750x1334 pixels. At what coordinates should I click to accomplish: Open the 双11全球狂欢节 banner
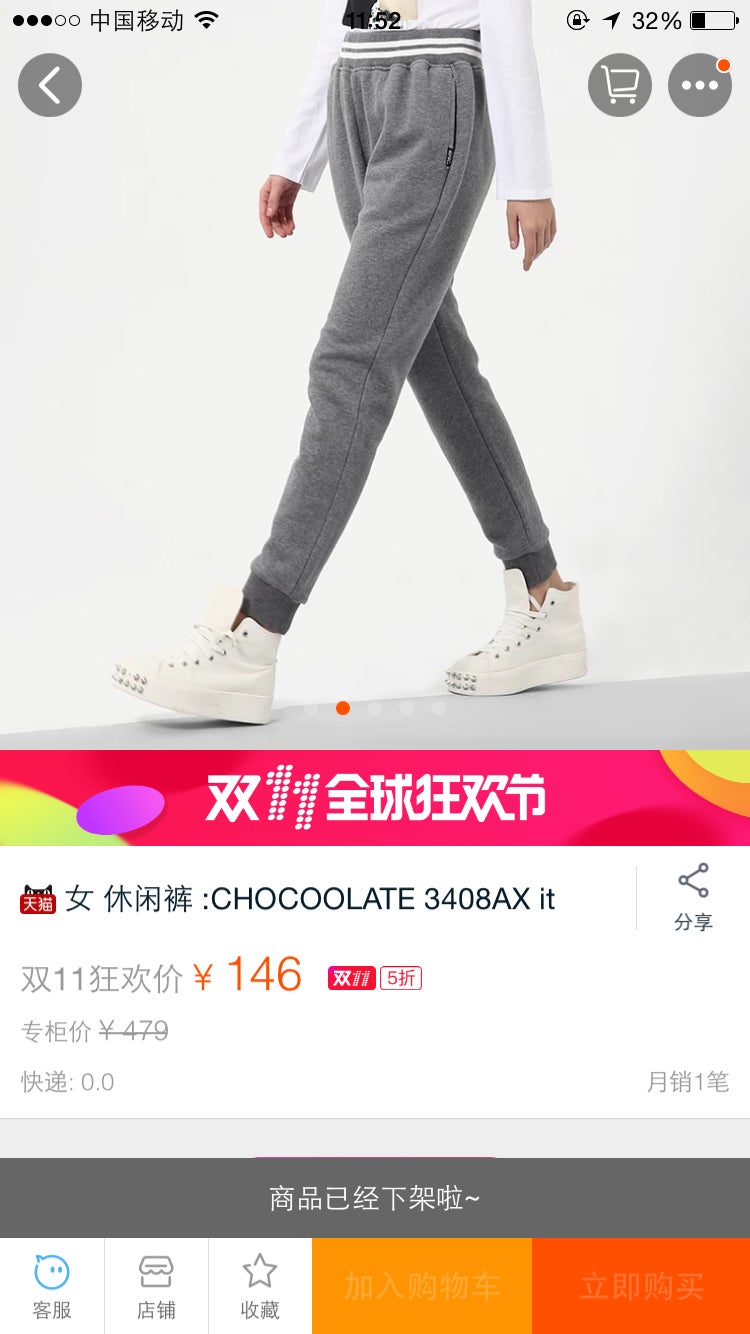coord(375,798)
